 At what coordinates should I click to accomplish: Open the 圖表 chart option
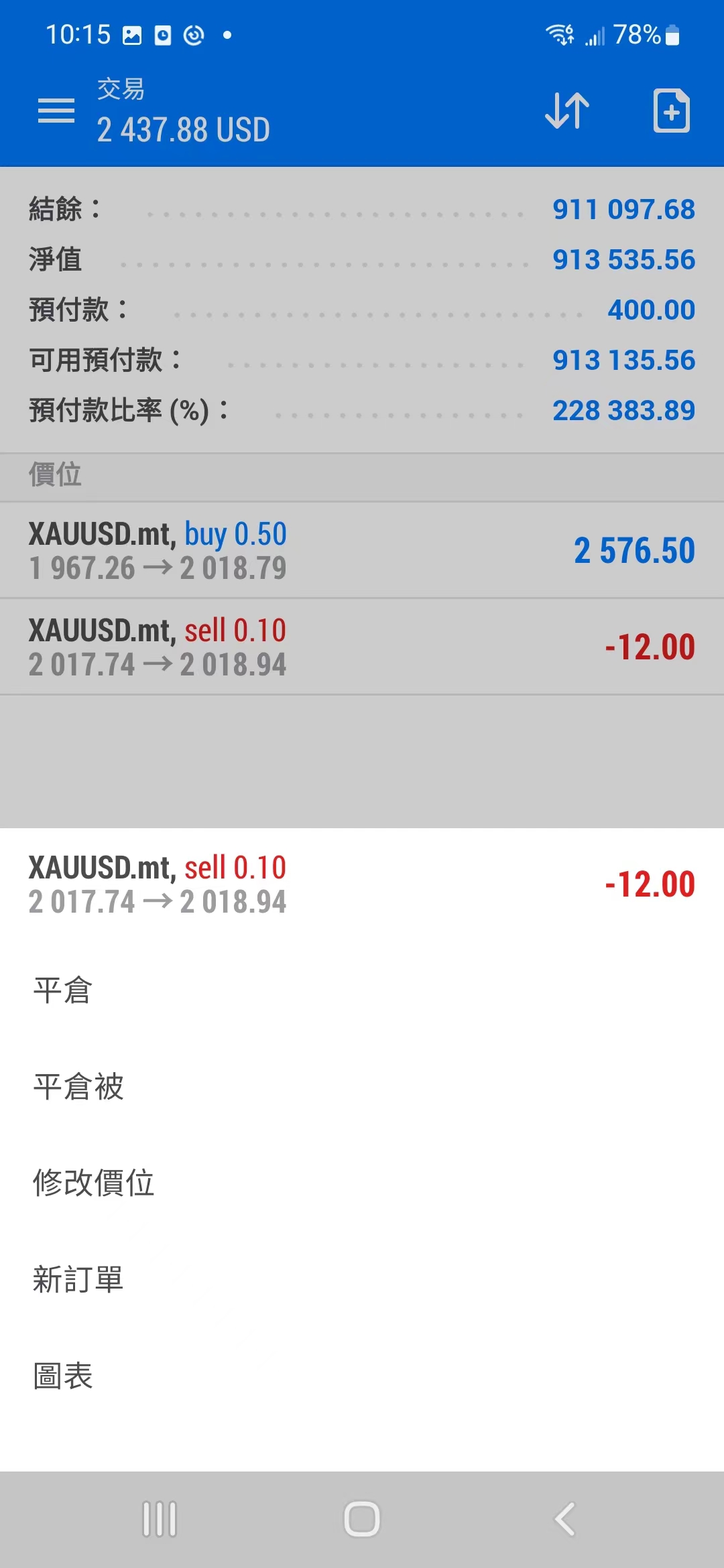pyautogui.click(x=63, y=1376)
